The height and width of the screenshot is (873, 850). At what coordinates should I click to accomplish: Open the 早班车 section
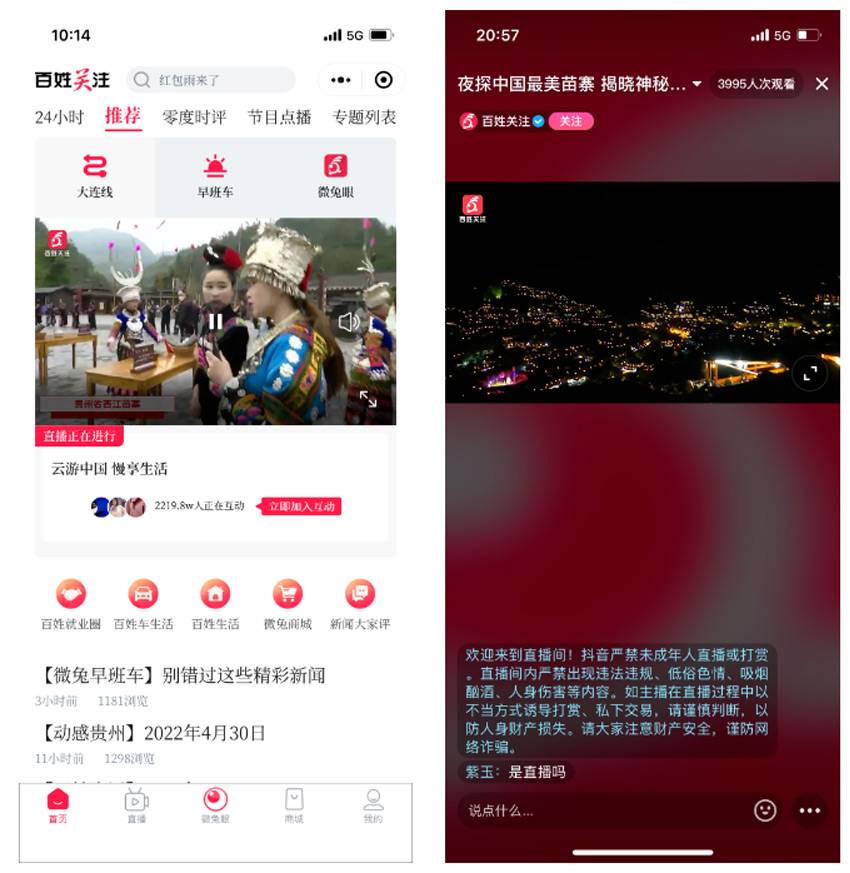(215, 176)
